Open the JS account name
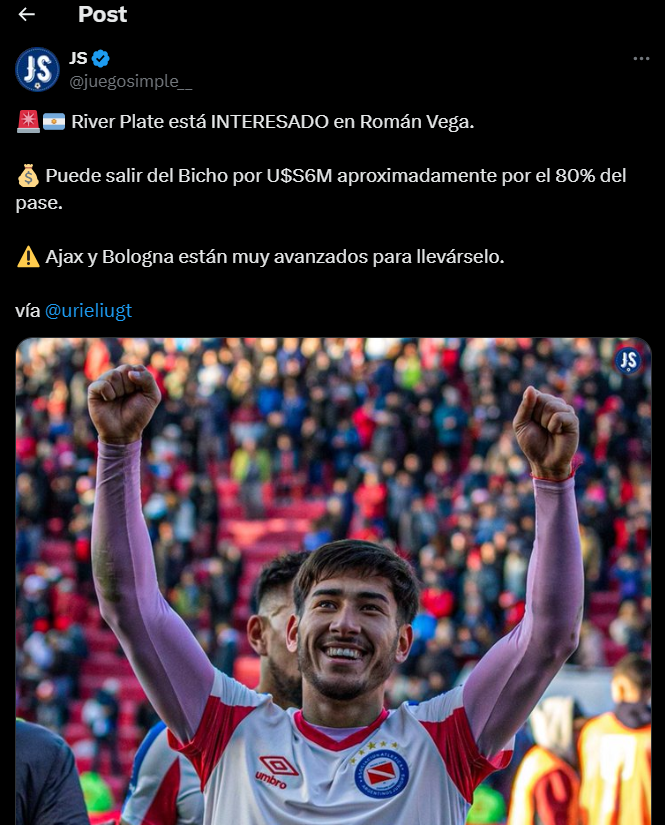The width and height of the screenshot is (665, 825). (78, 59)
